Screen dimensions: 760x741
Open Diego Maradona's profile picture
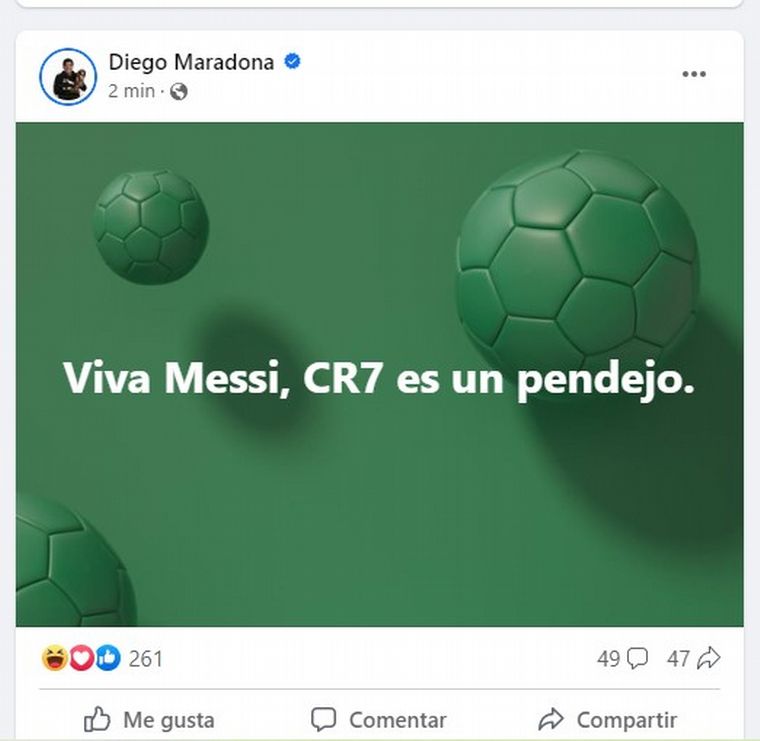[68, 76]
